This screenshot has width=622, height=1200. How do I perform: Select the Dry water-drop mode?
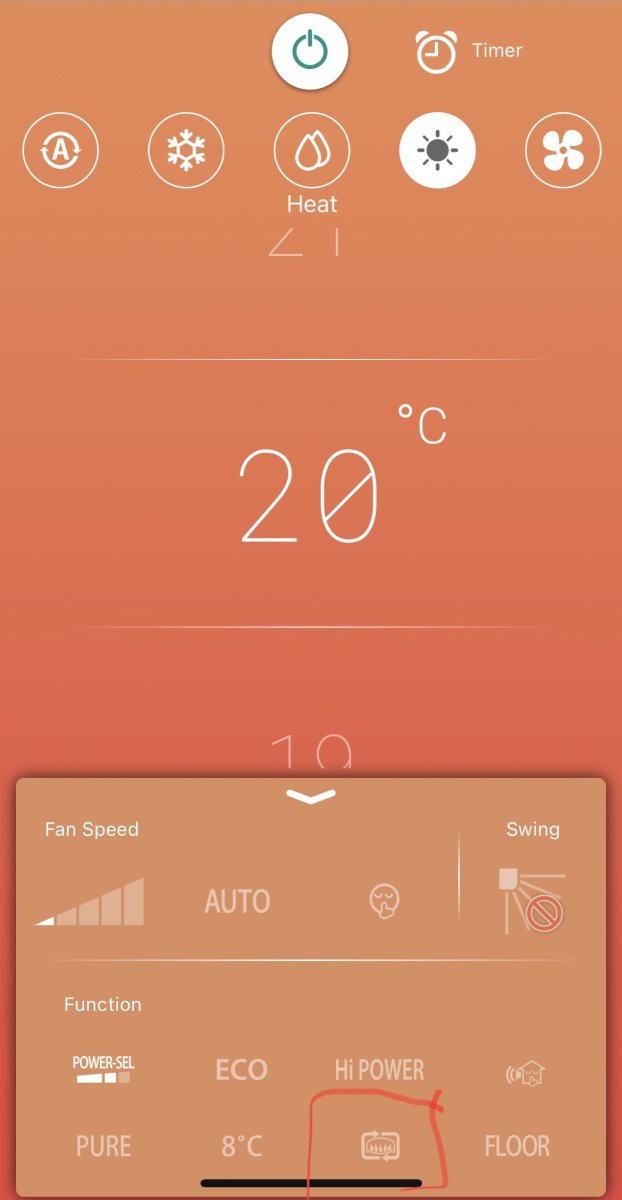[x=311, y=152]
